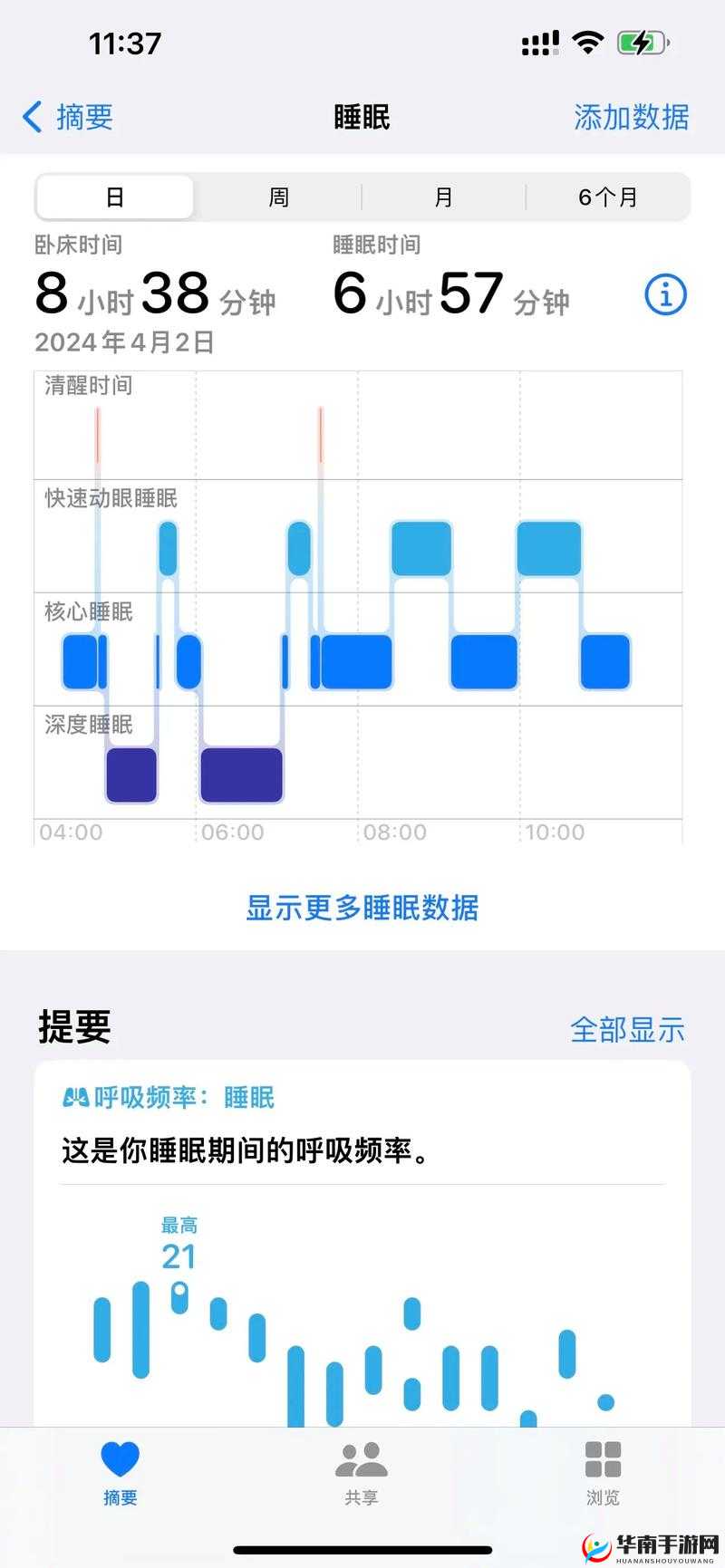
Task: Tap the 清醒时间 row in sleep chart
Action: [x=86, y=386]
